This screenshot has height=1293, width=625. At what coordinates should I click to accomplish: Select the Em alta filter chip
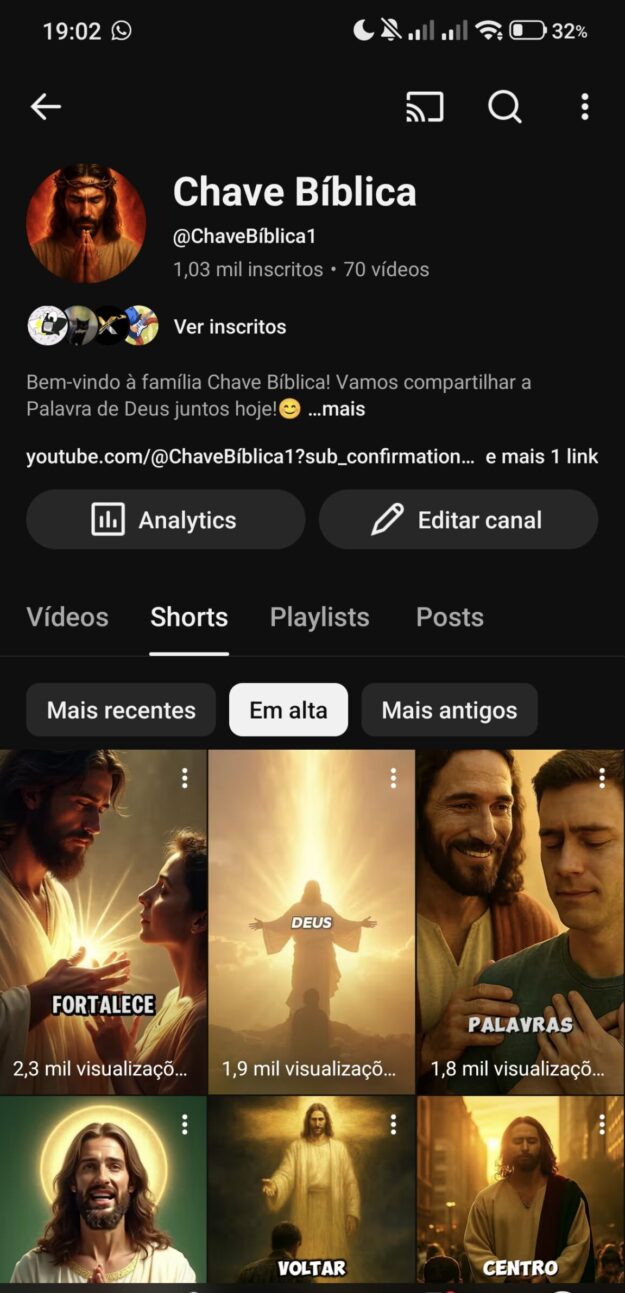click(x=288, y=710)
